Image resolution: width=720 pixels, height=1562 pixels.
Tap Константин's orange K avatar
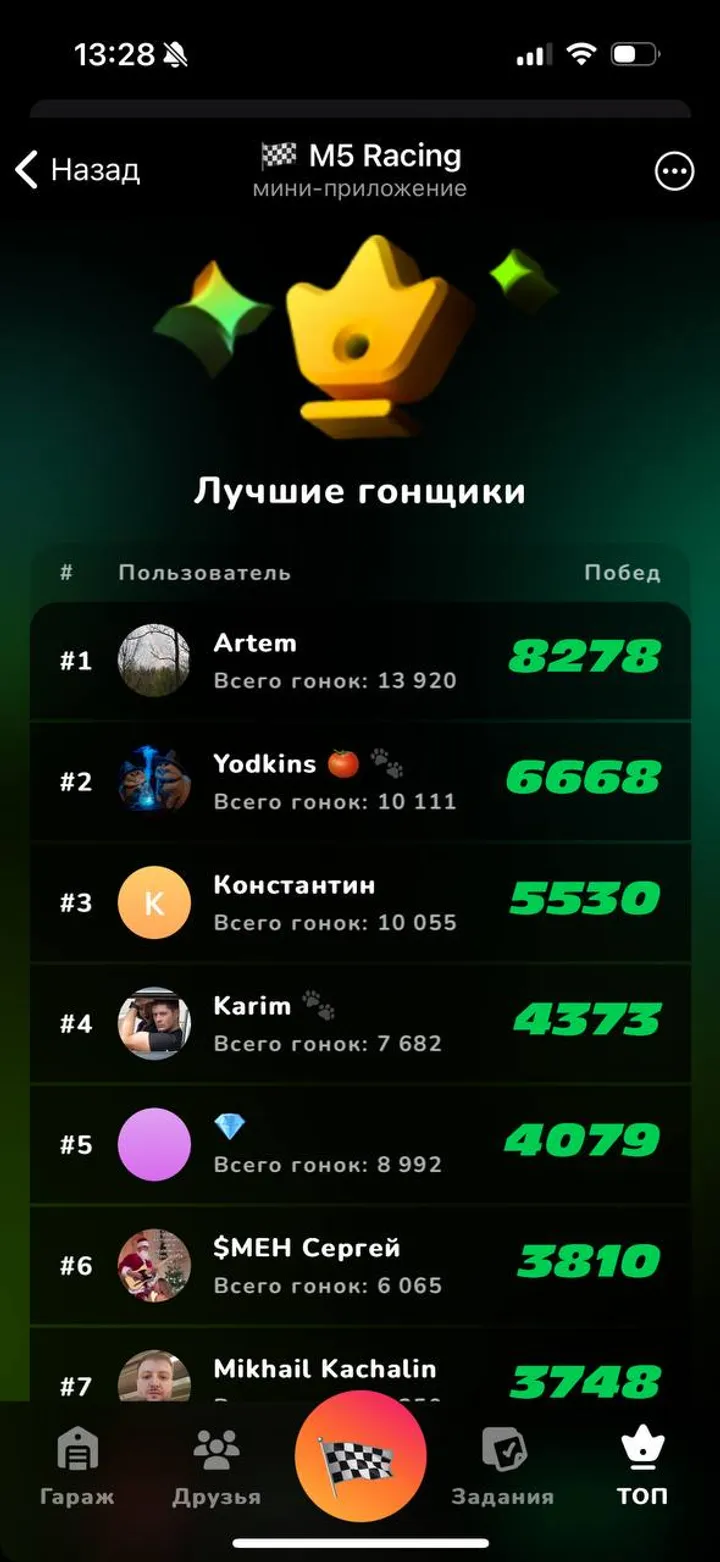pos(154,902)
